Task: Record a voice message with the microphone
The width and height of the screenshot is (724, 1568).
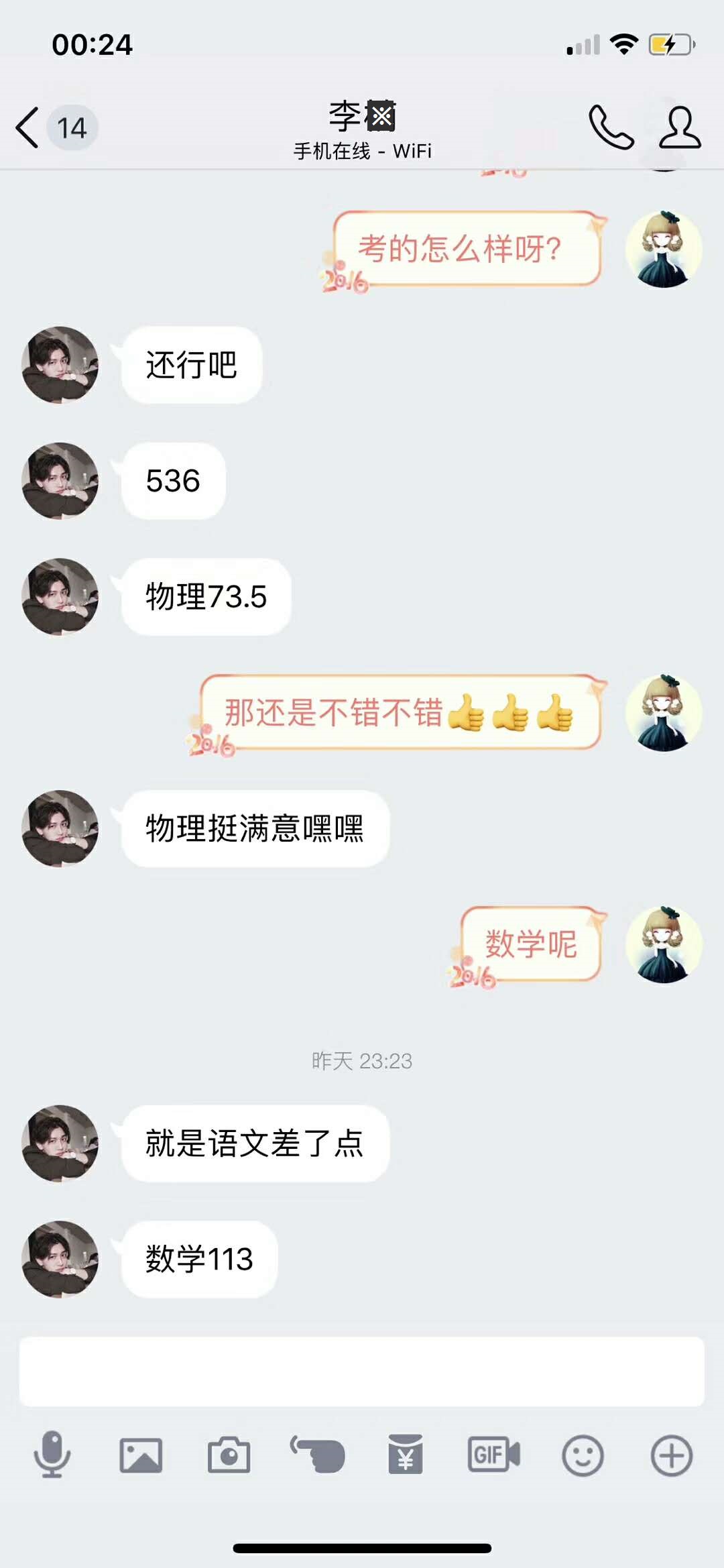Action: 52,1455
